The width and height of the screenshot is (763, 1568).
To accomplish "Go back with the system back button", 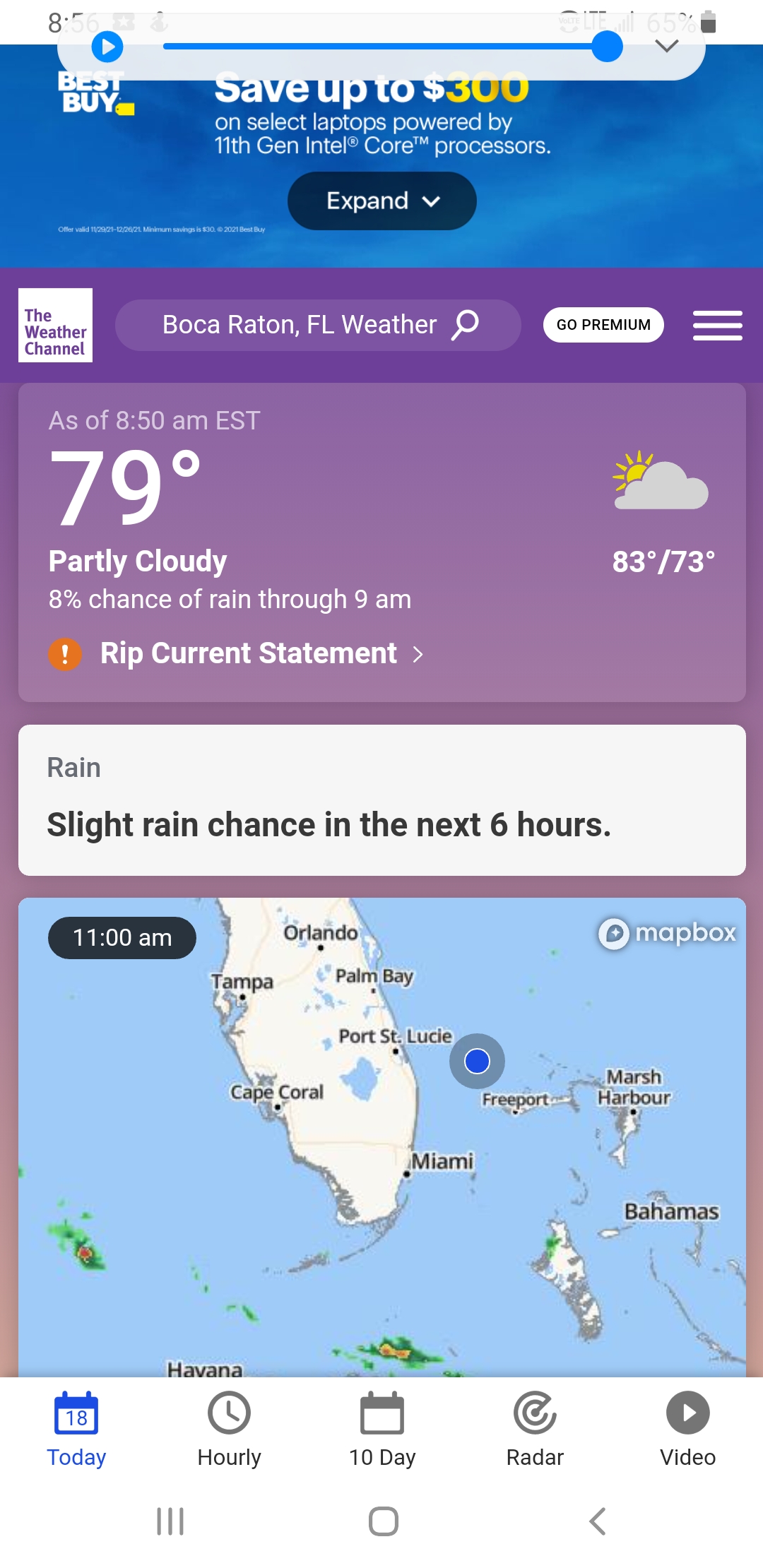I will (598, 1521).
